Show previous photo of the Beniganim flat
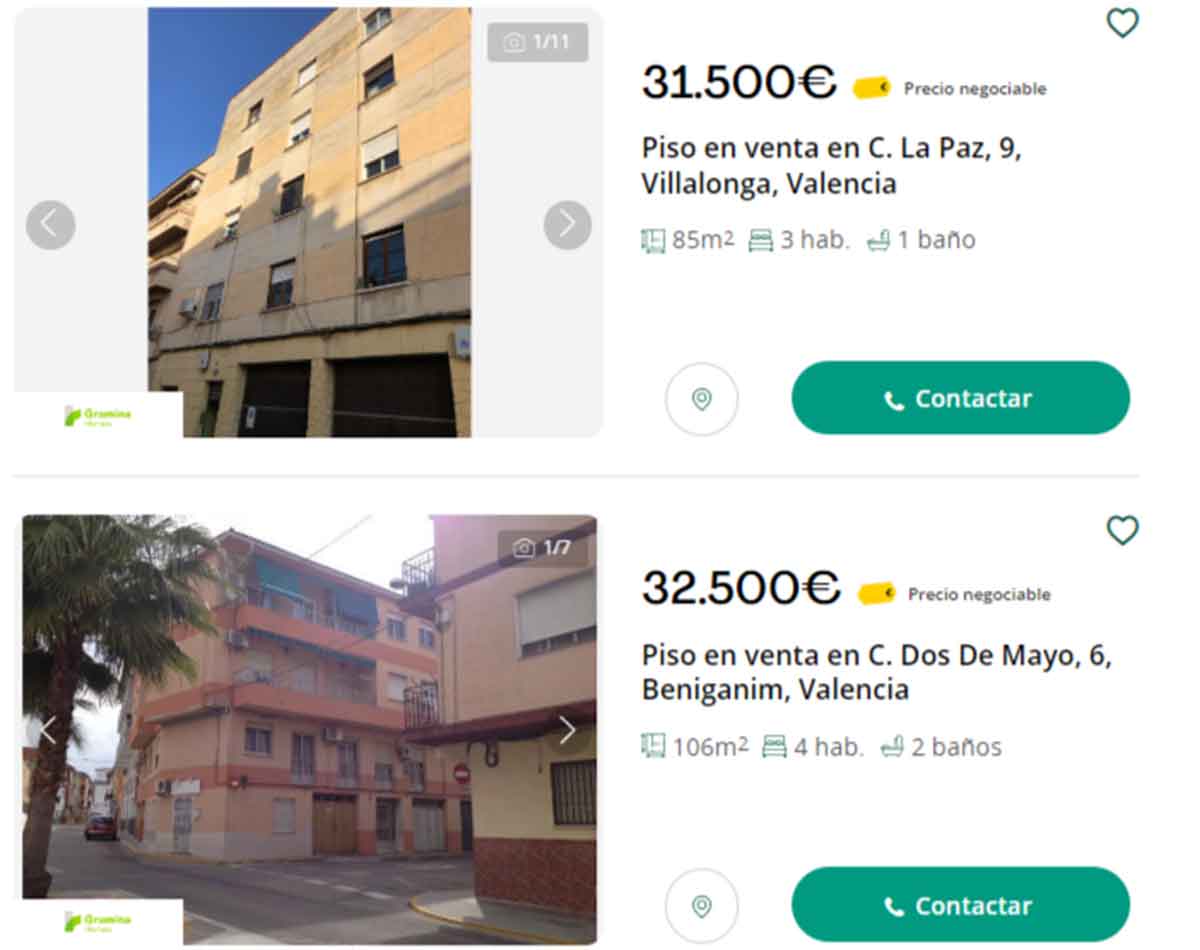1200x950 pixels. click(47, 730)
